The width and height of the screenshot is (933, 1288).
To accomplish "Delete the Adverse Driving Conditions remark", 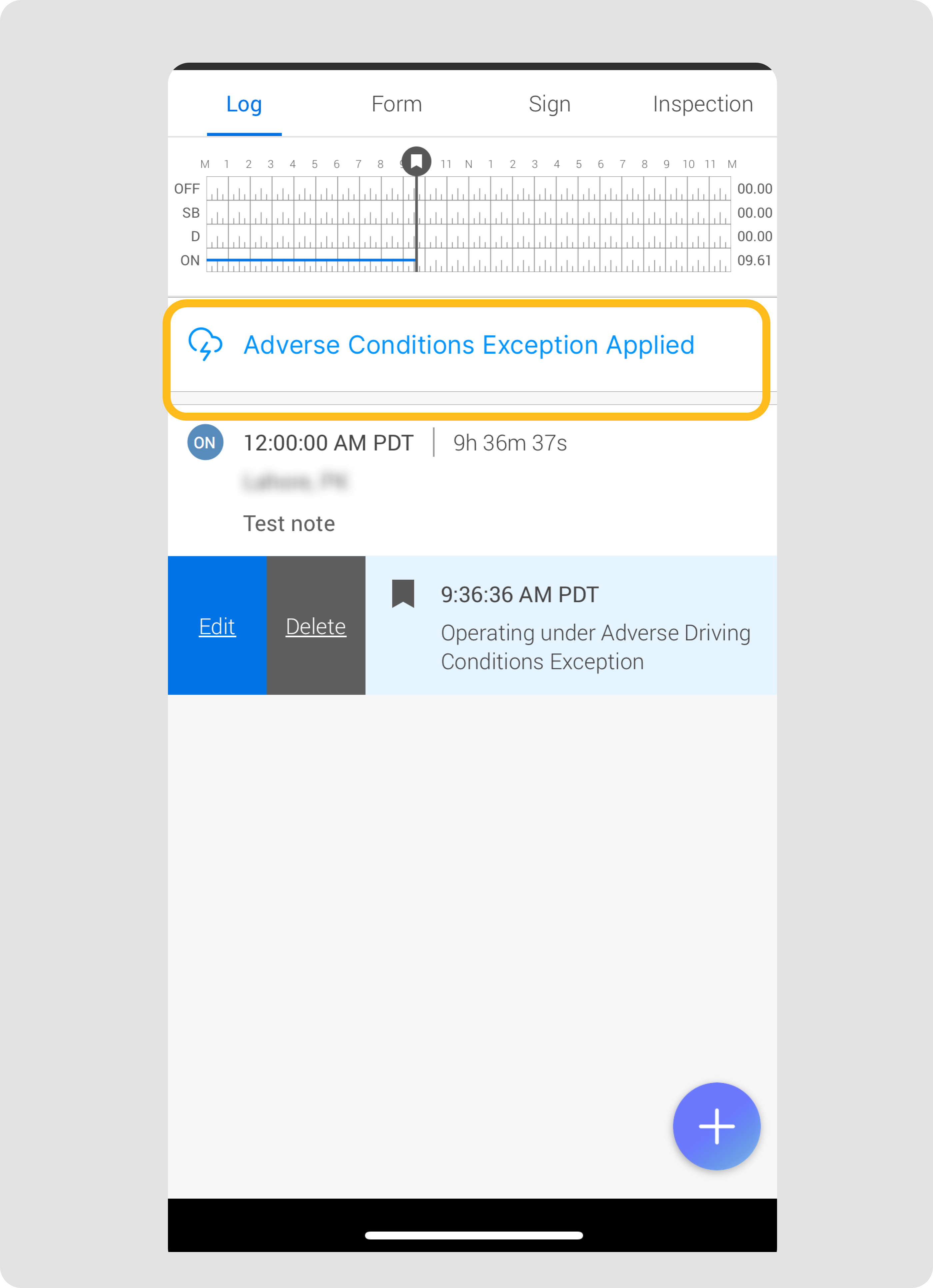I will pos(316,626).
